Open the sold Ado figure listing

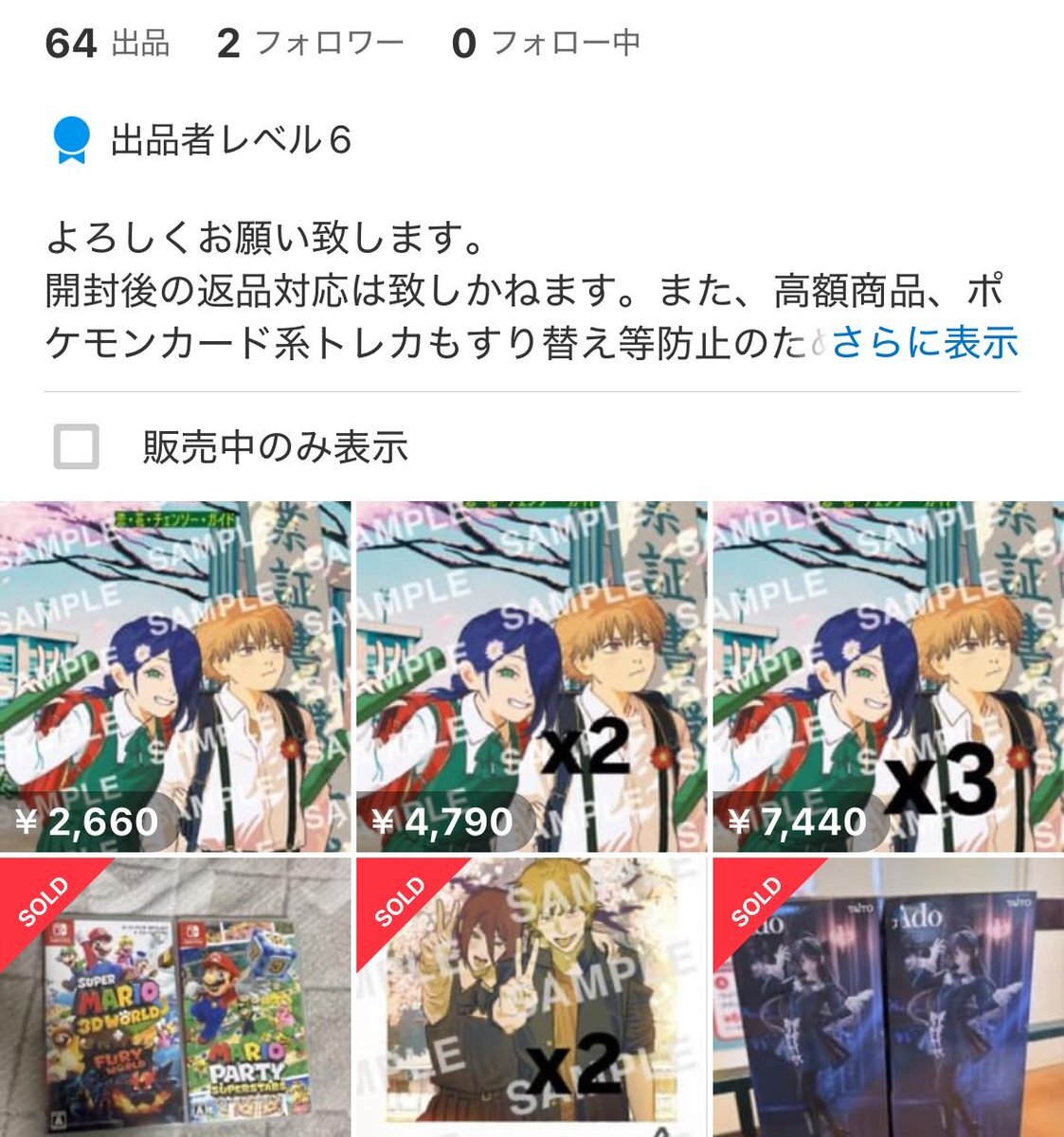click(x=888, y=997)
